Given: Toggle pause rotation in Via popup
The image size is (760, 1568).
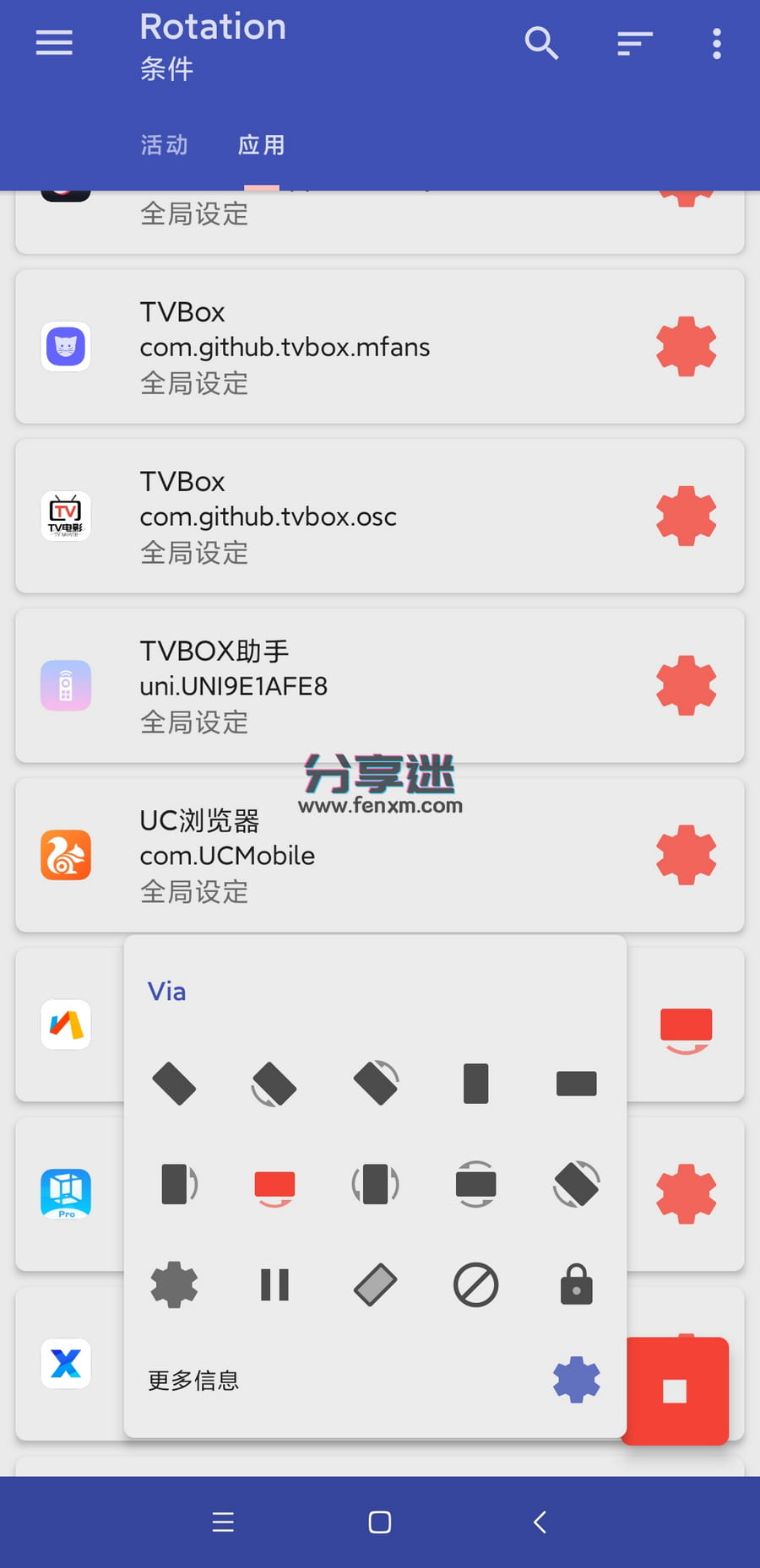Looking at the screenshot, I should click(x=274, y=1284).
